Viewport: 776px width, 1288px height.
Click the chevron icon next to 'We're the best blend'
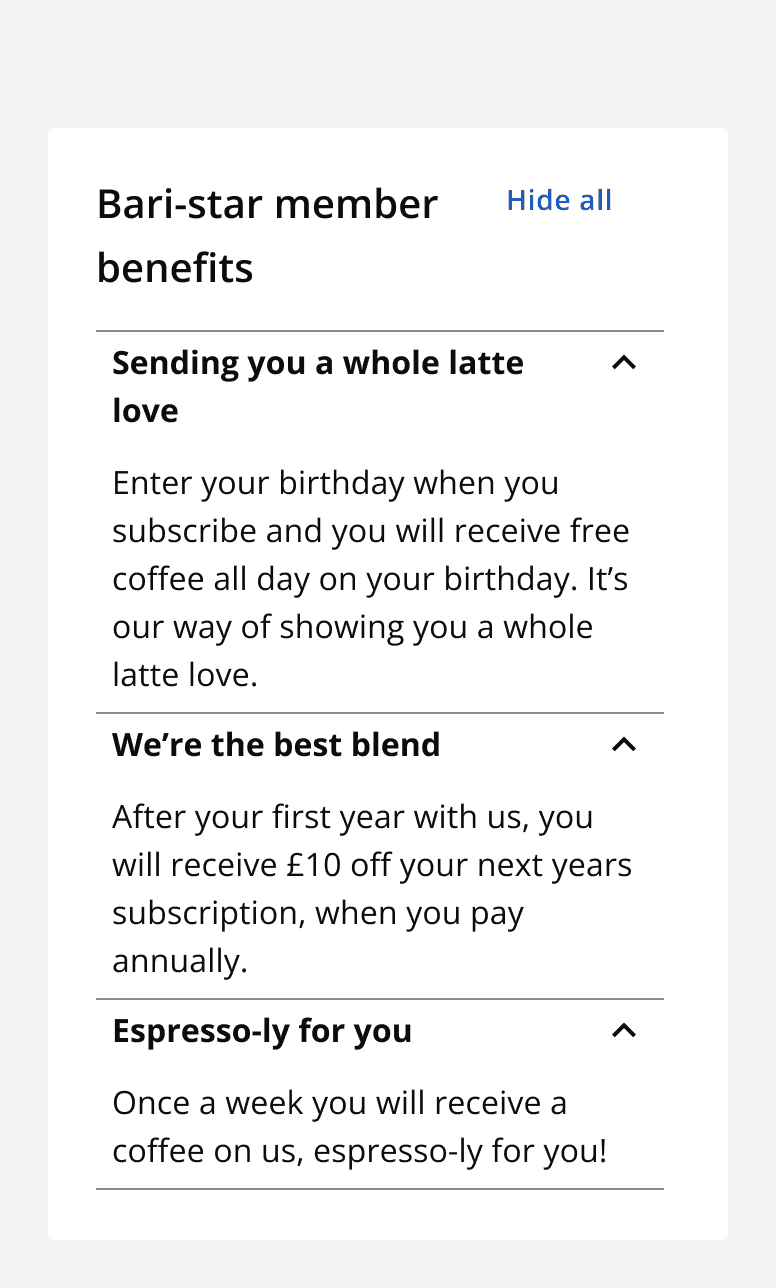623,744
